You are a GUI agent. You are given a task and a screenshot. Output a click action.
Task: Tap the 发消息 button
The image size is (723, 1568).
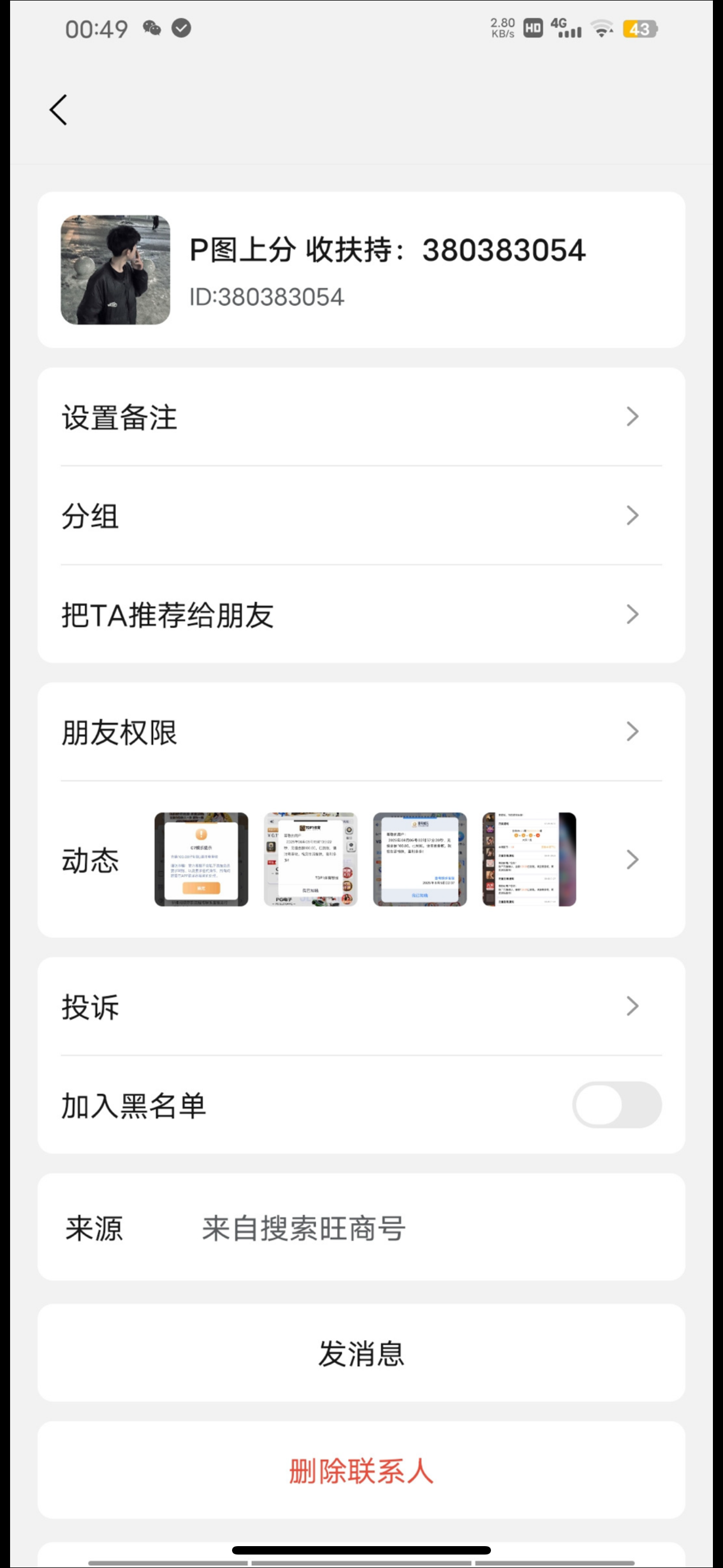click(361, 1354)
